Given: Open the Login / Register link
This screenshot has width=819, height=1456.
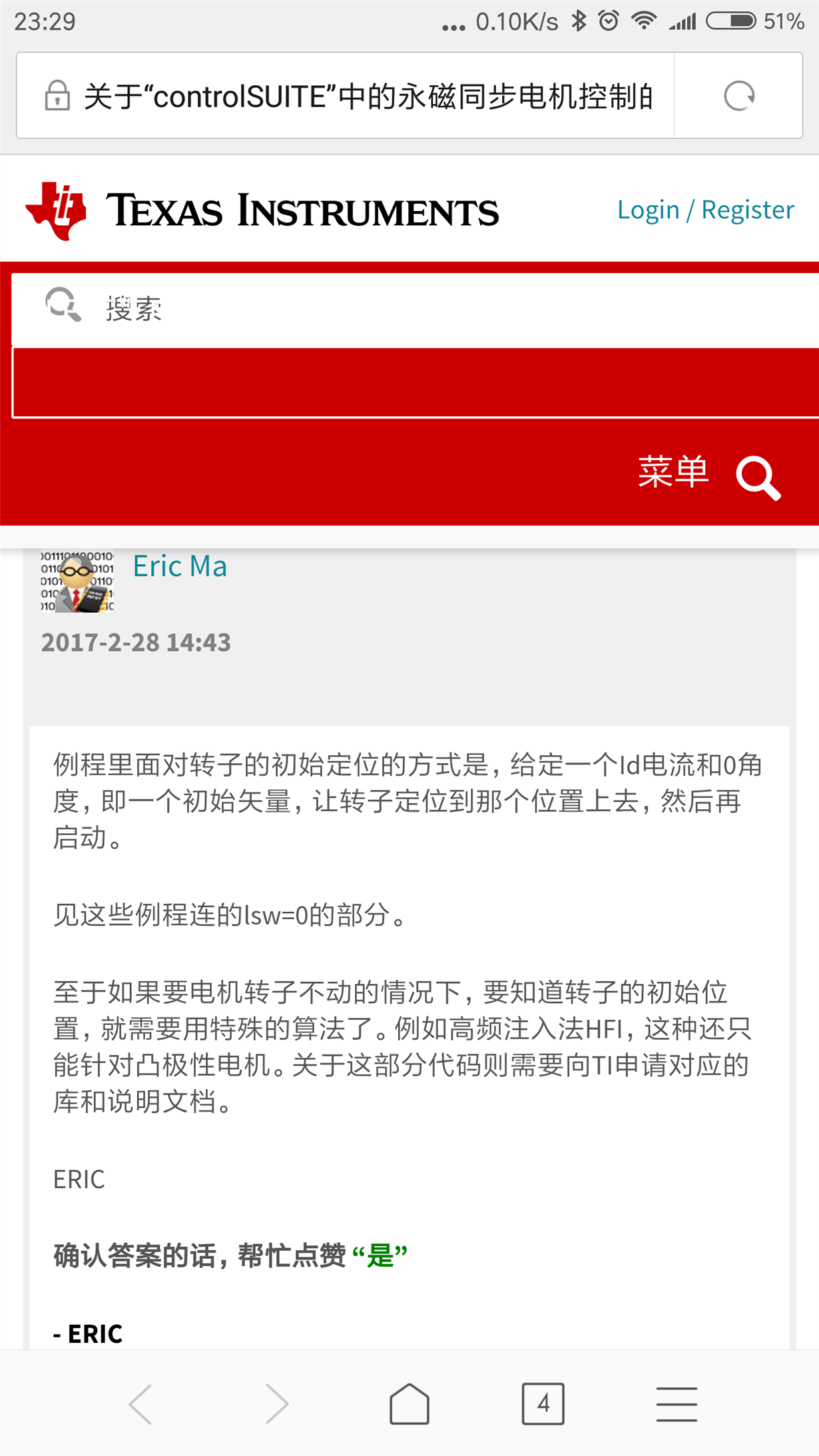Looking at the screenshot, I should click(705, 210).
